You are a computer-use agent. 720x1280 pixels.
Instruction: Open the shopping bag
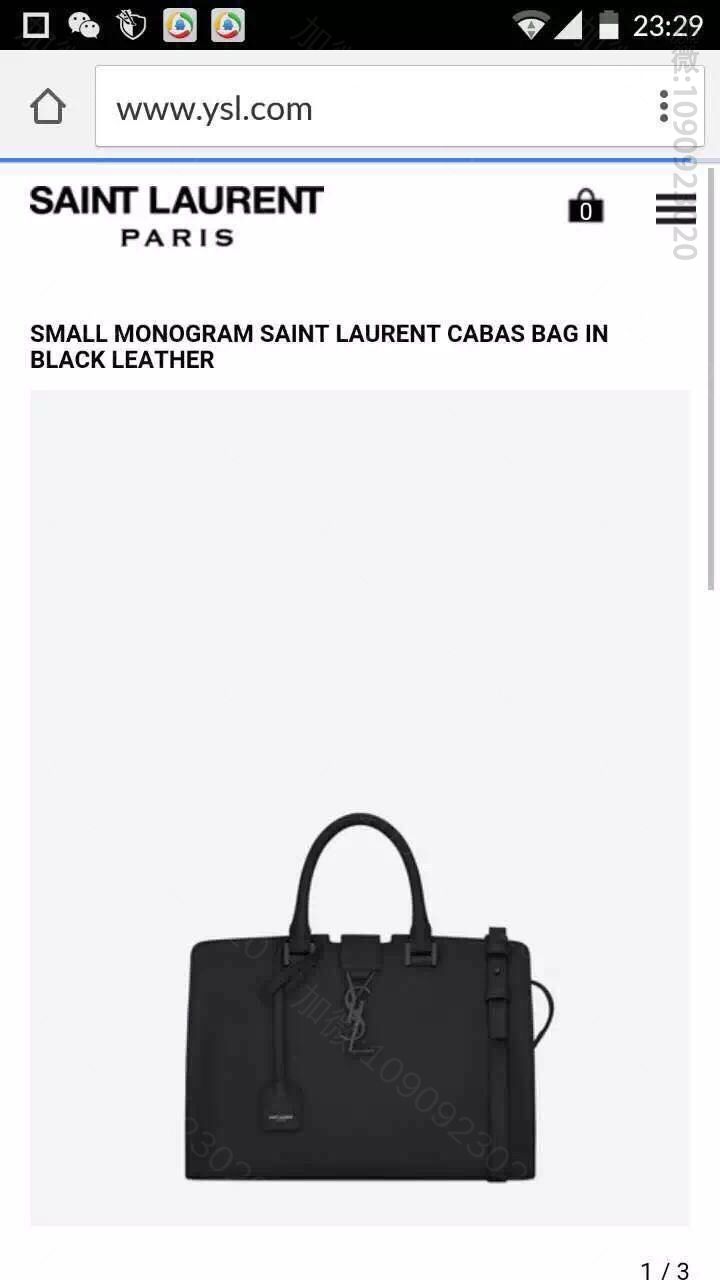click(x=586, y=207)
